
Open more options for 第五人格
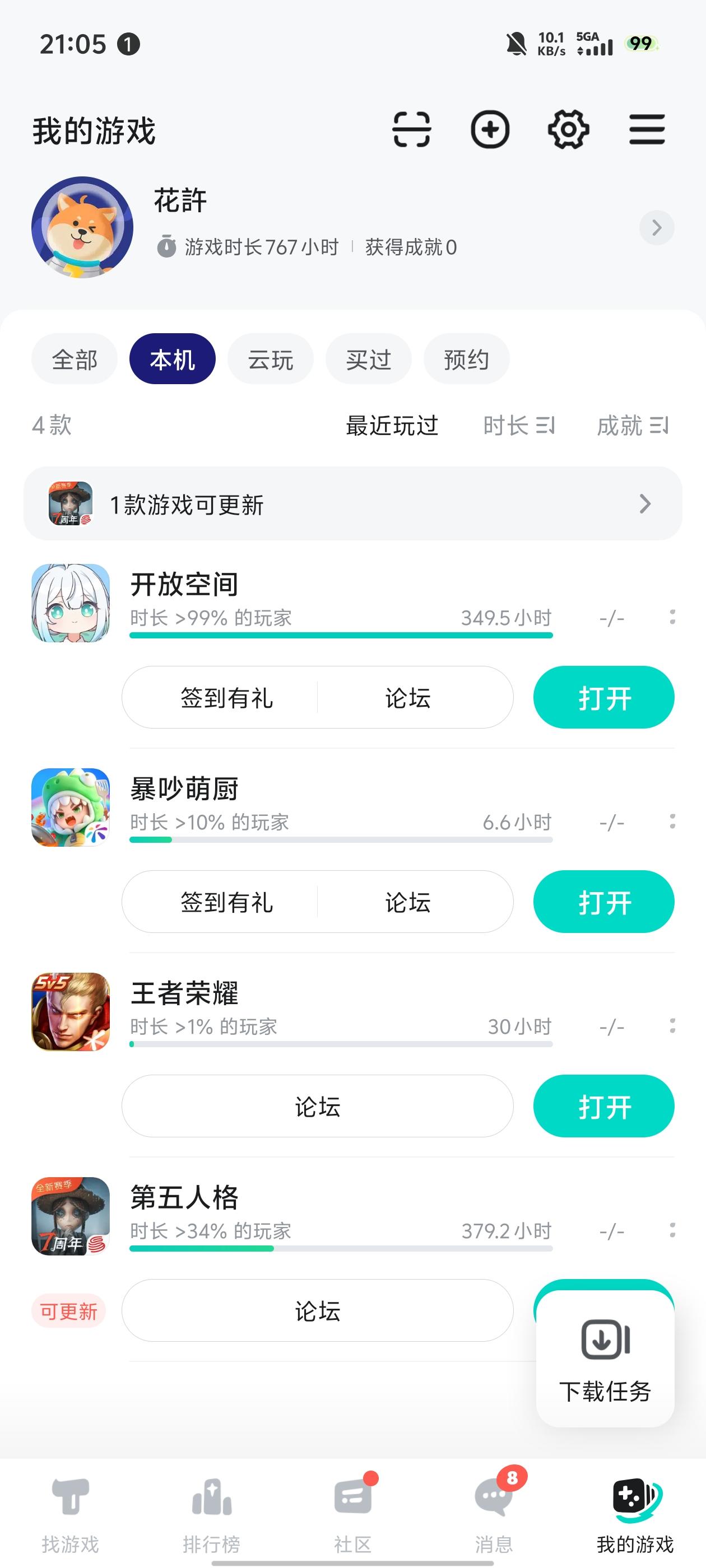(x=672, y=1230)
